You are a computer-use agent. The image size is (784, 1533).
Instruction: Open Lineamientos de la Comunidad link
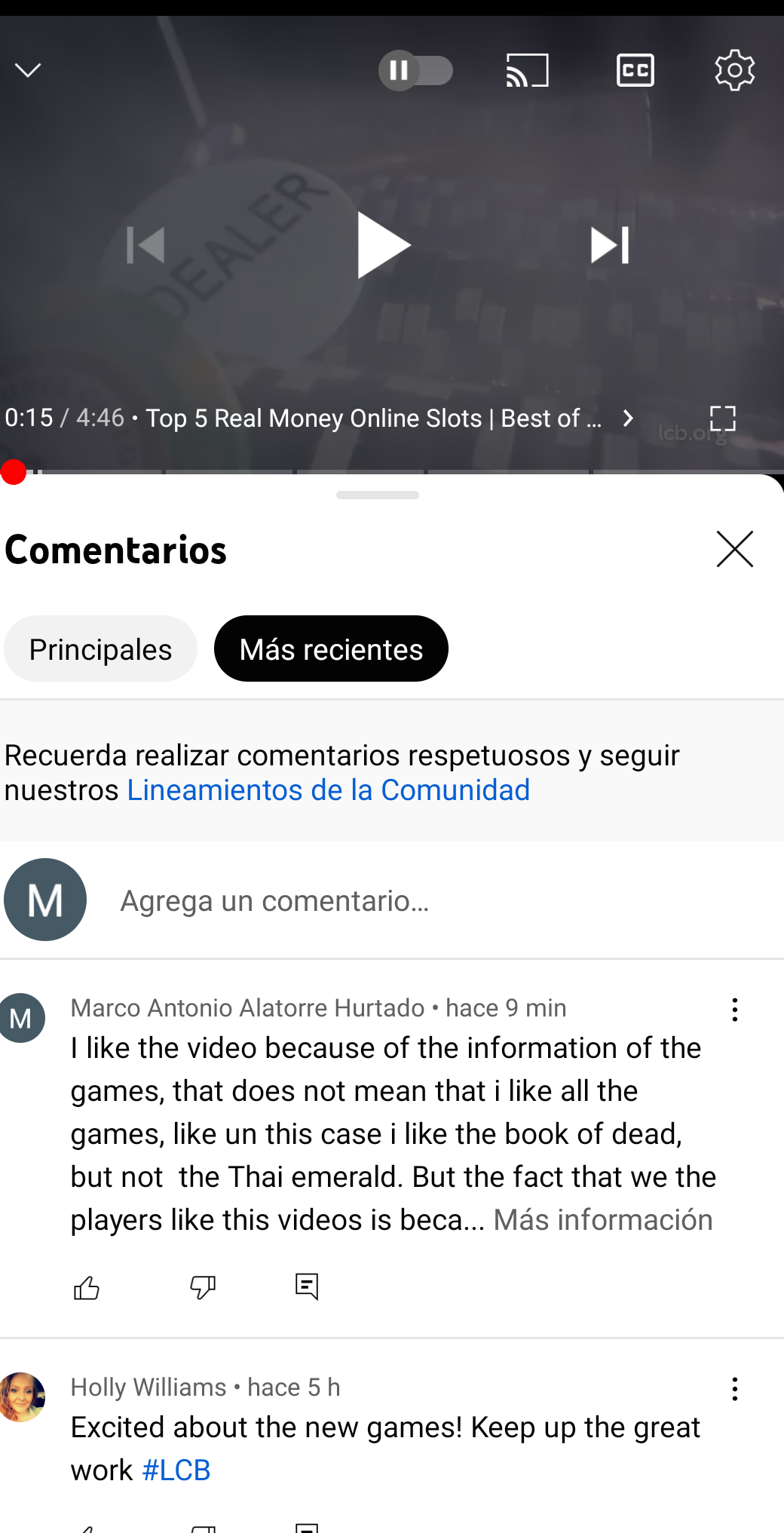[328, 790]
